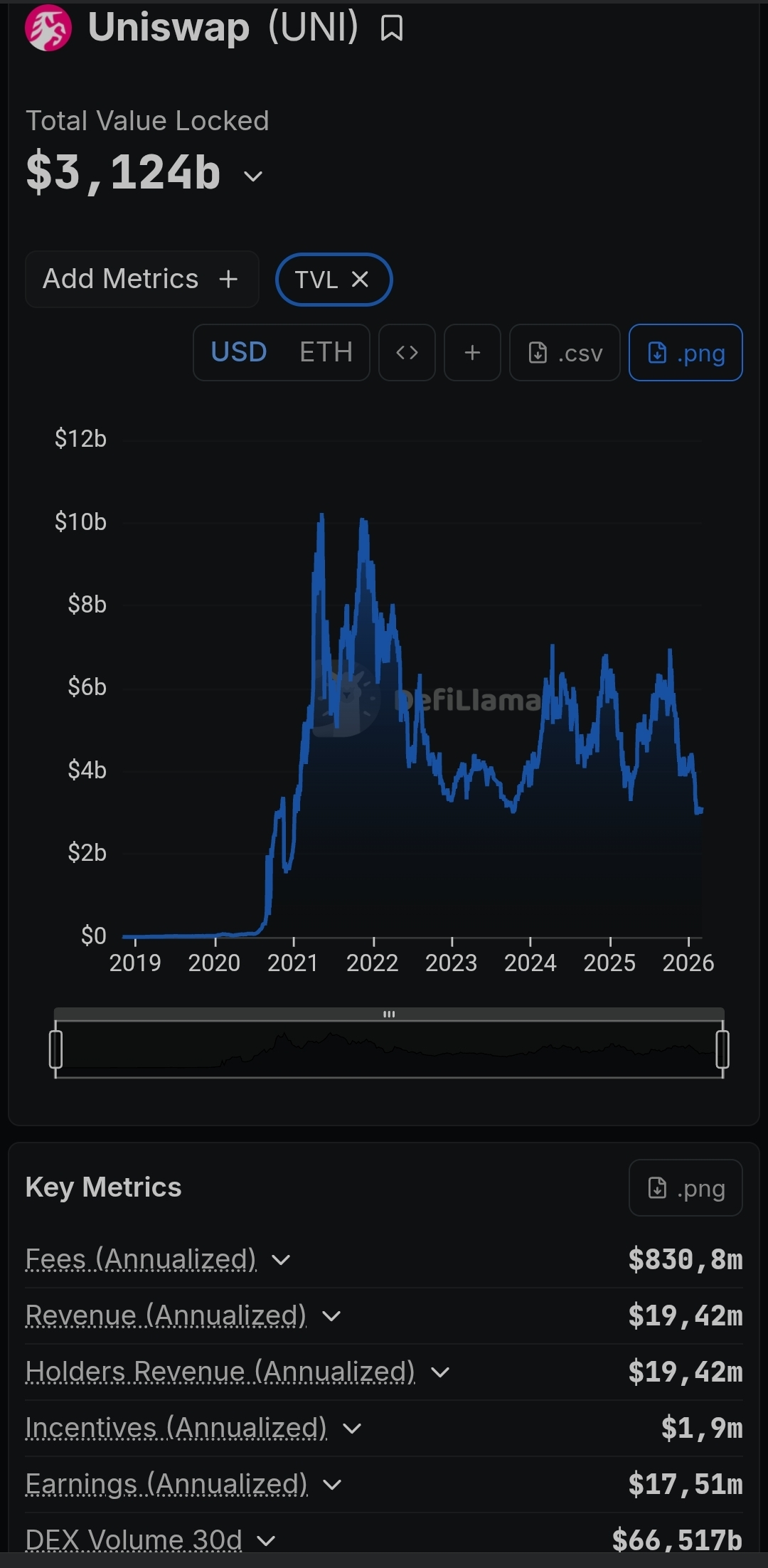Expand Holders Revenue (Annualized) row
This screenshot has height=1568, width=768.
440,1372
